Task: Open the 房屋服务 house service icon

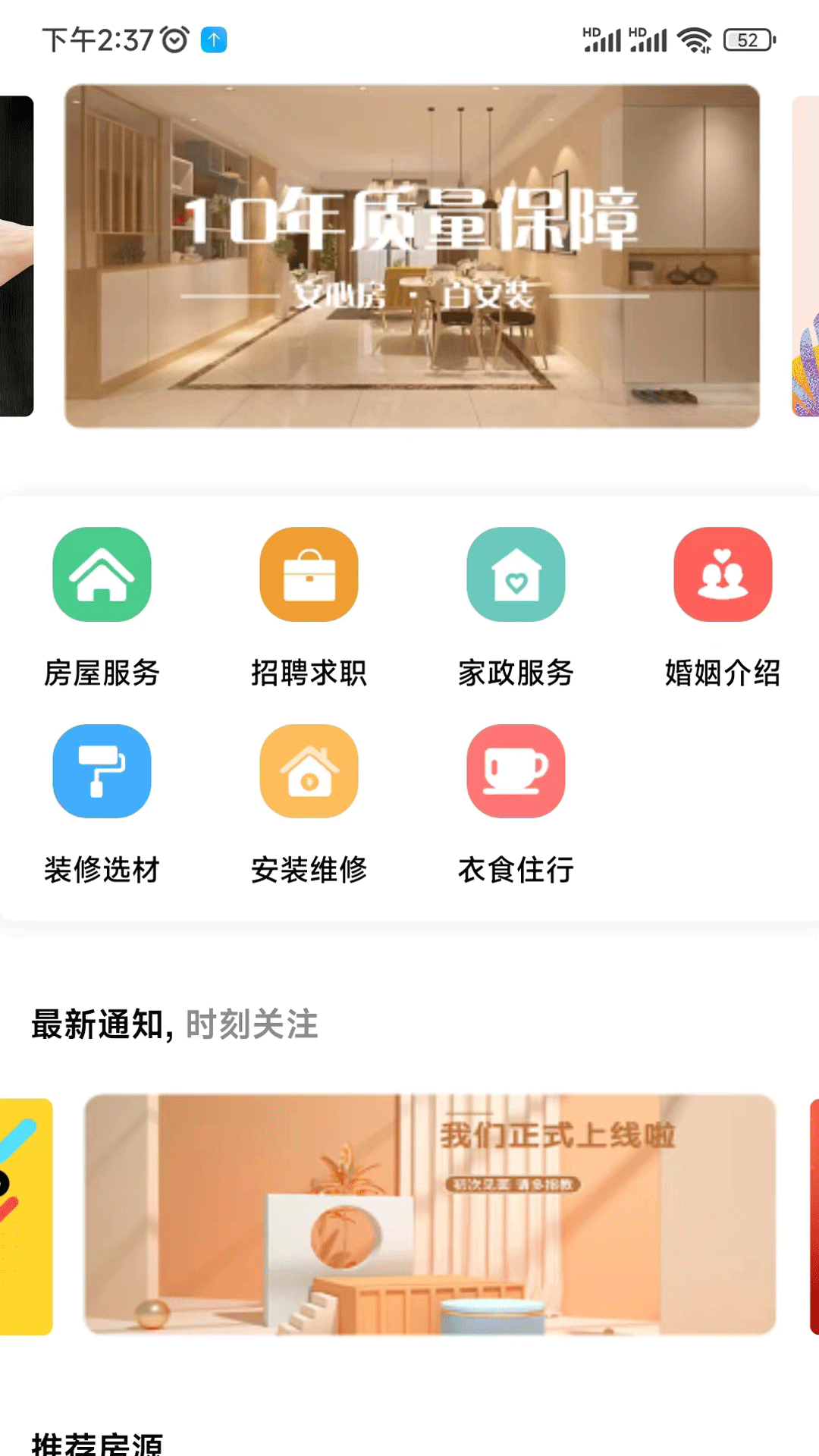Action: 102,575
